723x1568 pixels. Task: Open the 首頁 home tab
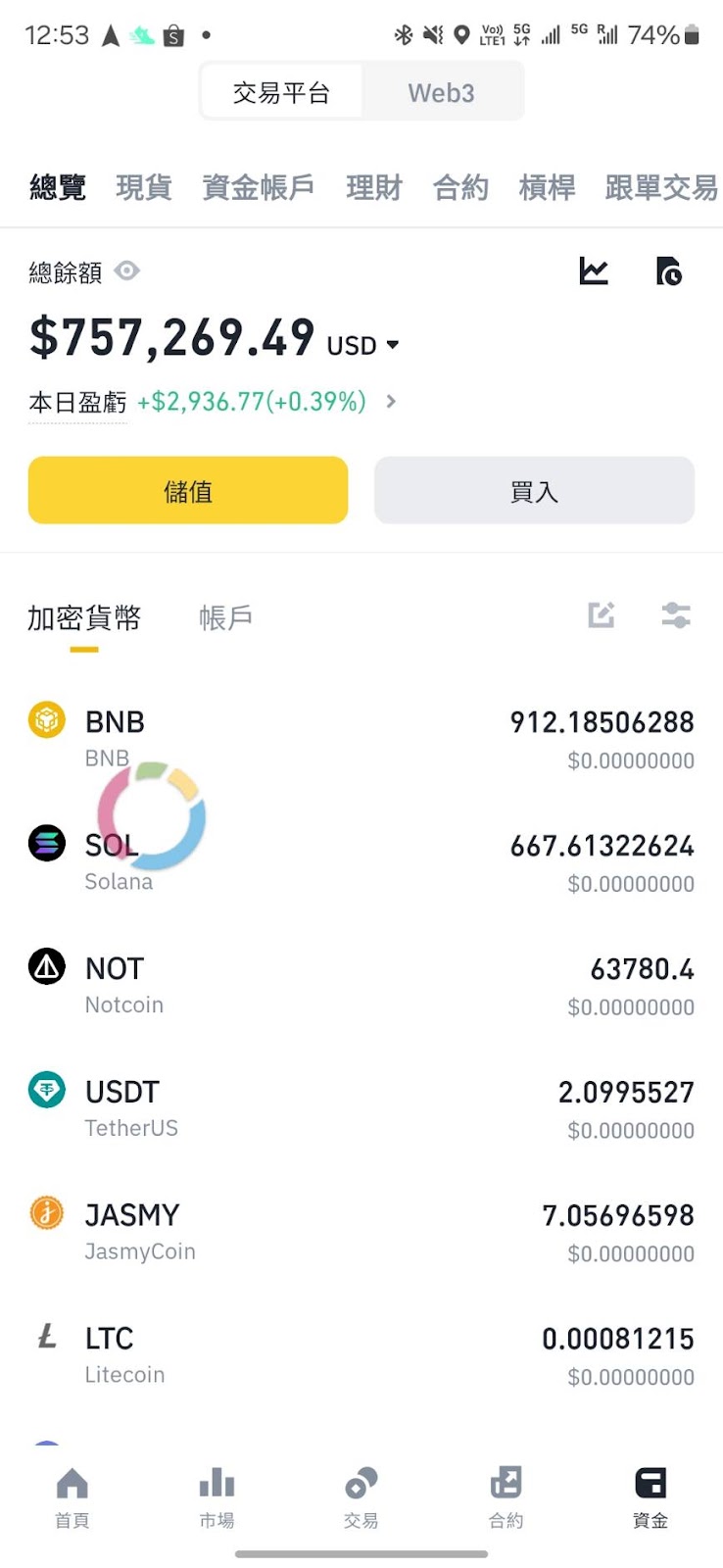coord(72,1498)
